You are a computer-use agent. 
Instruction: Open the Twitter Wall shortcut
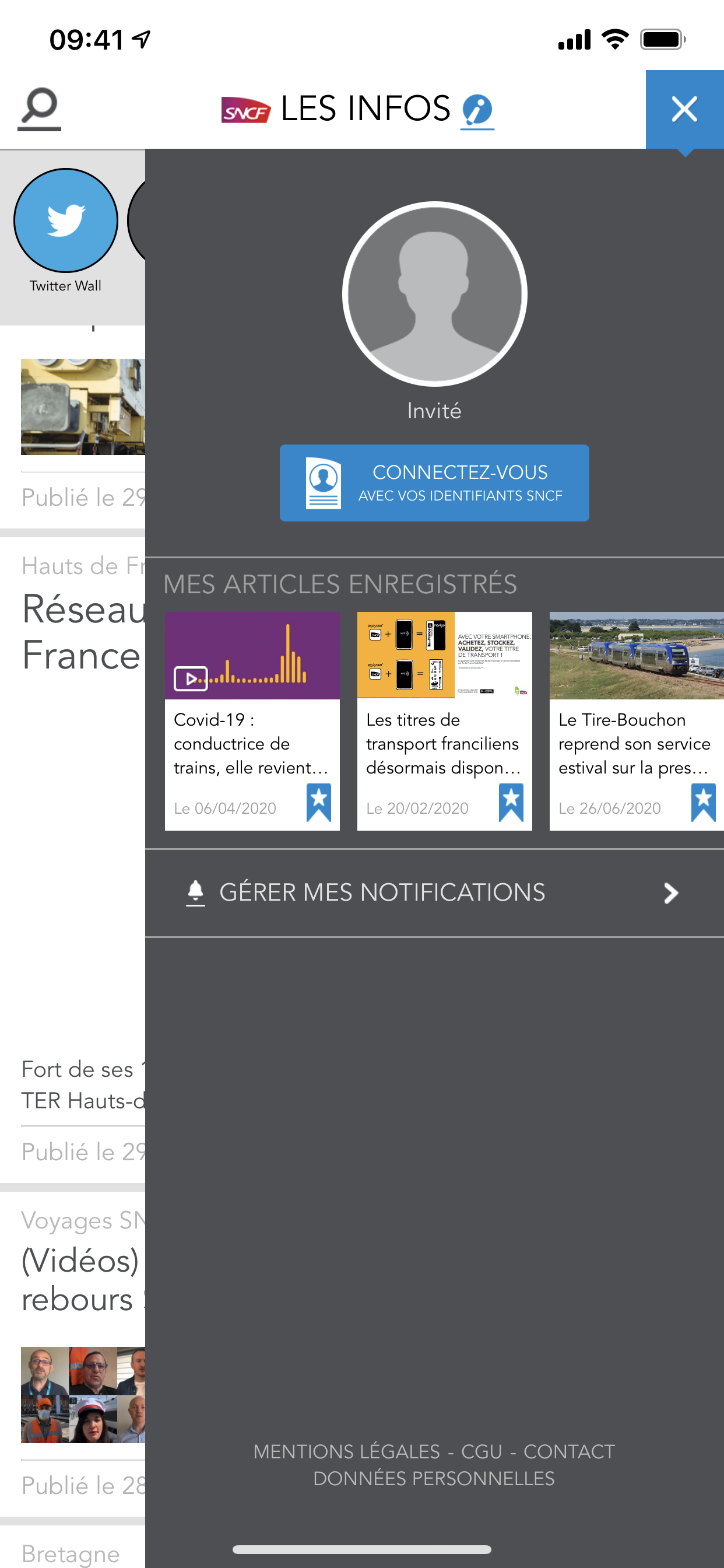point(66,221)
